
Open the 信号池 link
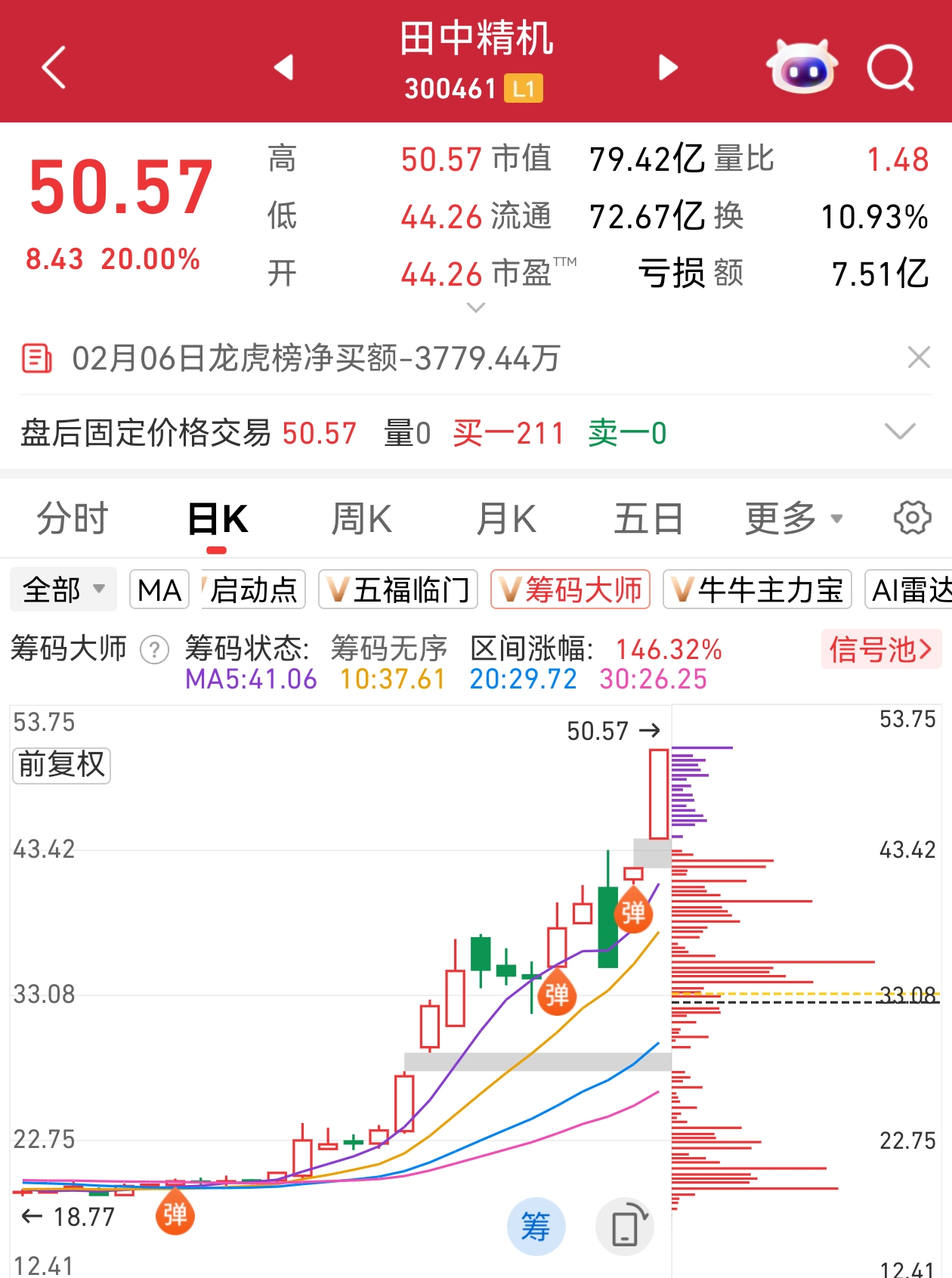[x=880, y=649]
